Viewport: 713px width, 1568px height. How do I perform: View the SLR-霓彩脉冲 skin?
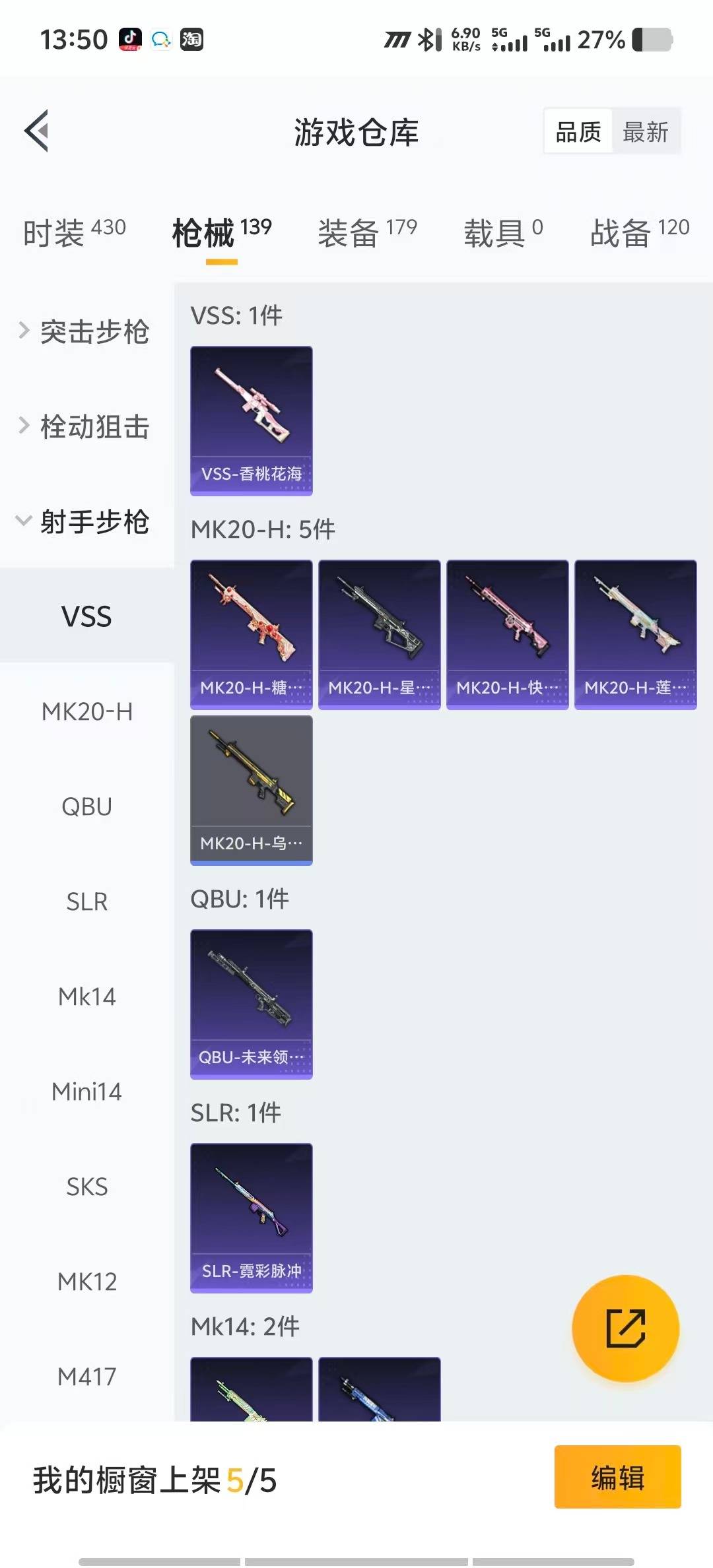point(251,1218)
